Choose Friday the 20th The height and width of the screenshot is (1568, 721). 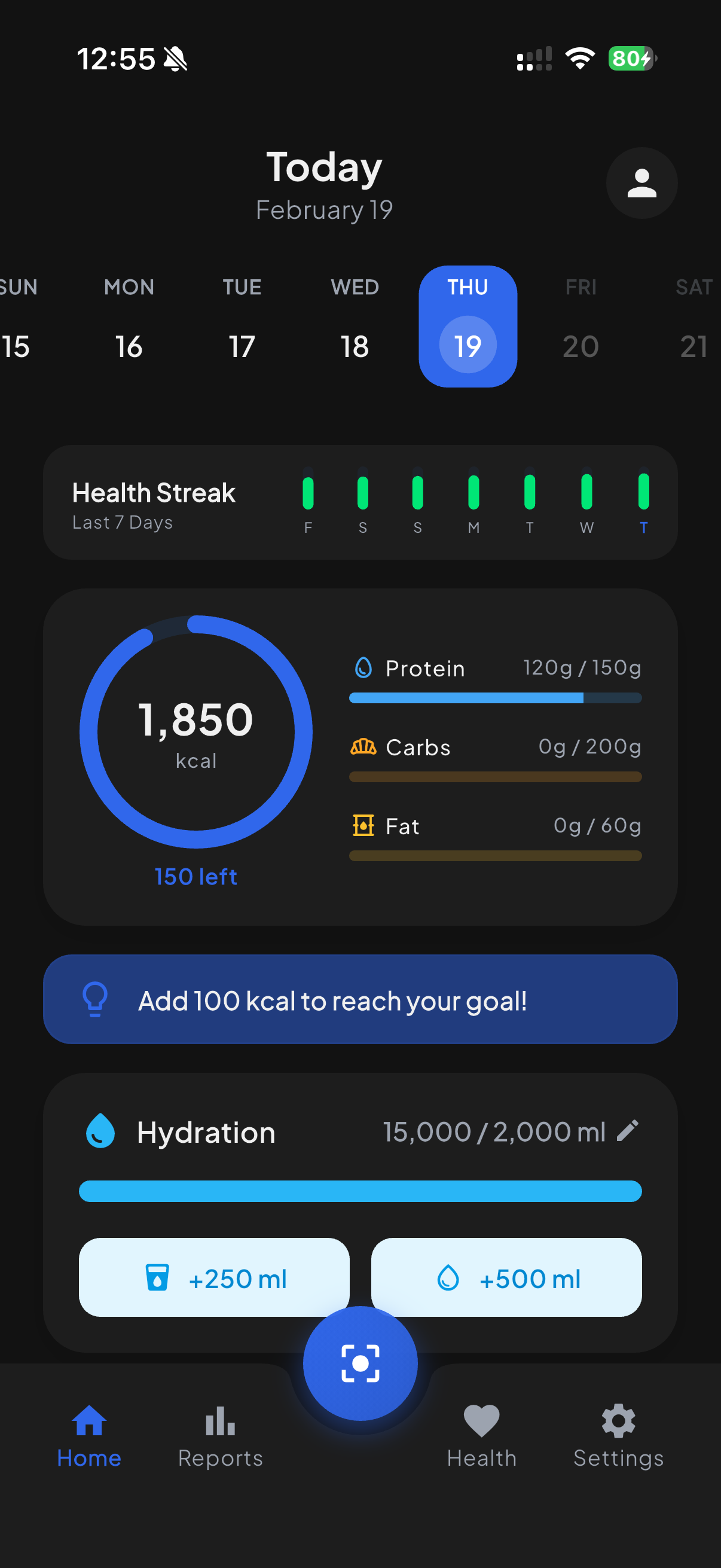coord(581,327)
